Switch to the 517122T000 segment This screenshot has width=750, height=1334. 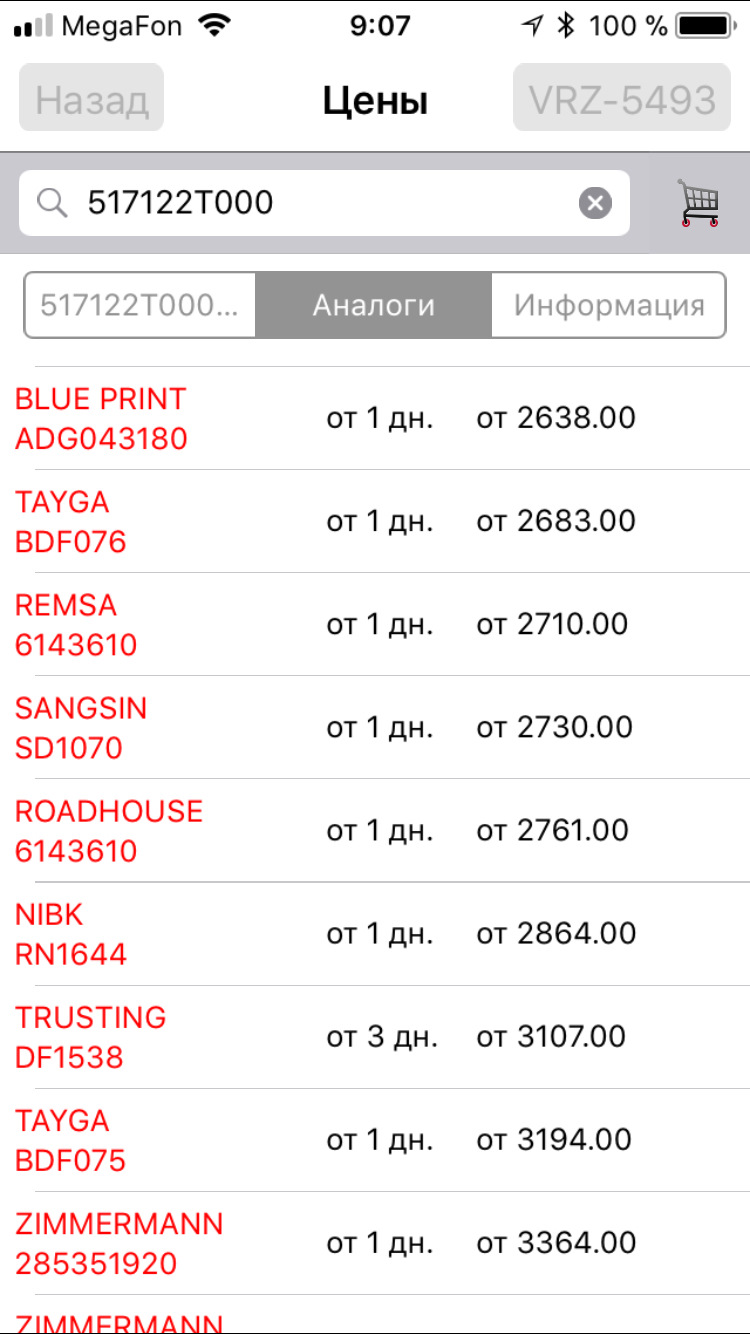click(140, 305)
